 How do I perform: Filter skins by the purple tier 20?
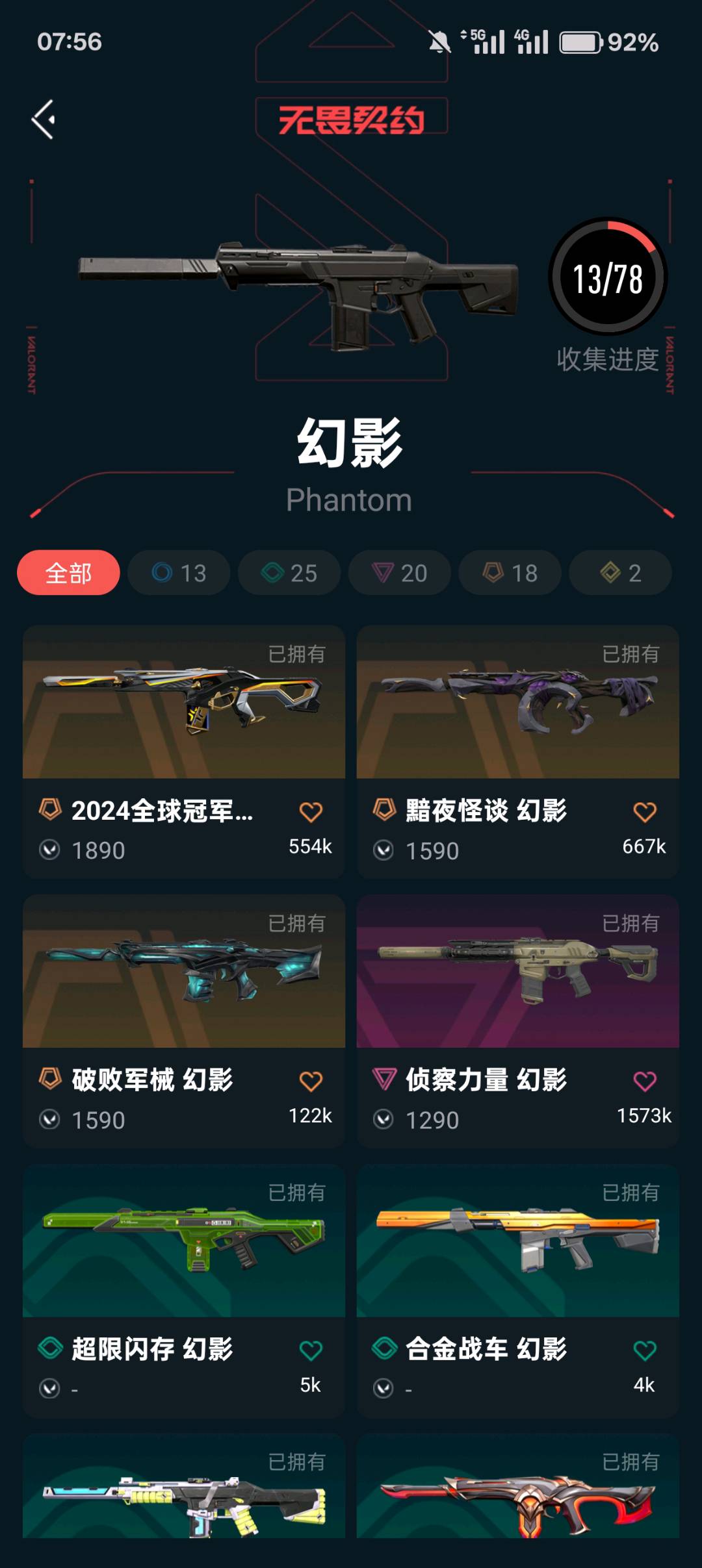pyautogui.click(x=400, y=573)
